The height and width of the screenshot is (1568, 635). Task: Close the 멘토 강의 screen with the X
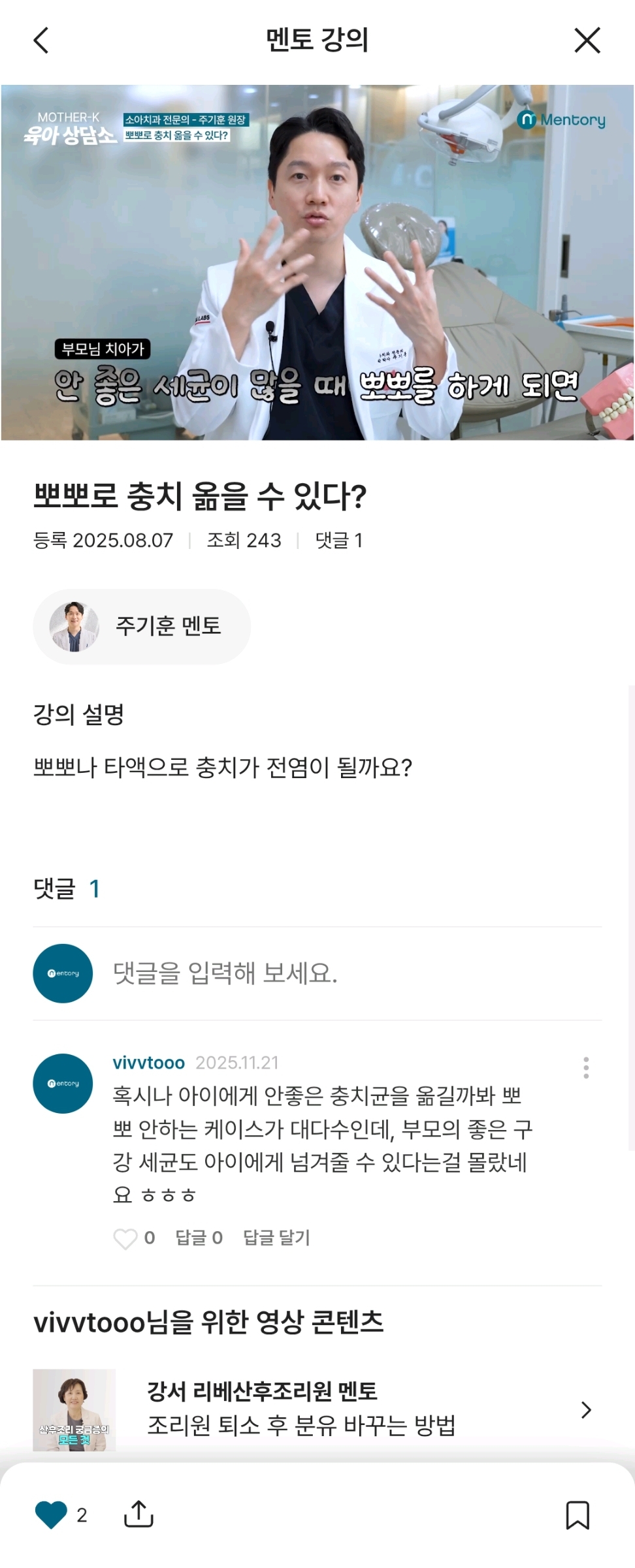(x=589, y=40)
